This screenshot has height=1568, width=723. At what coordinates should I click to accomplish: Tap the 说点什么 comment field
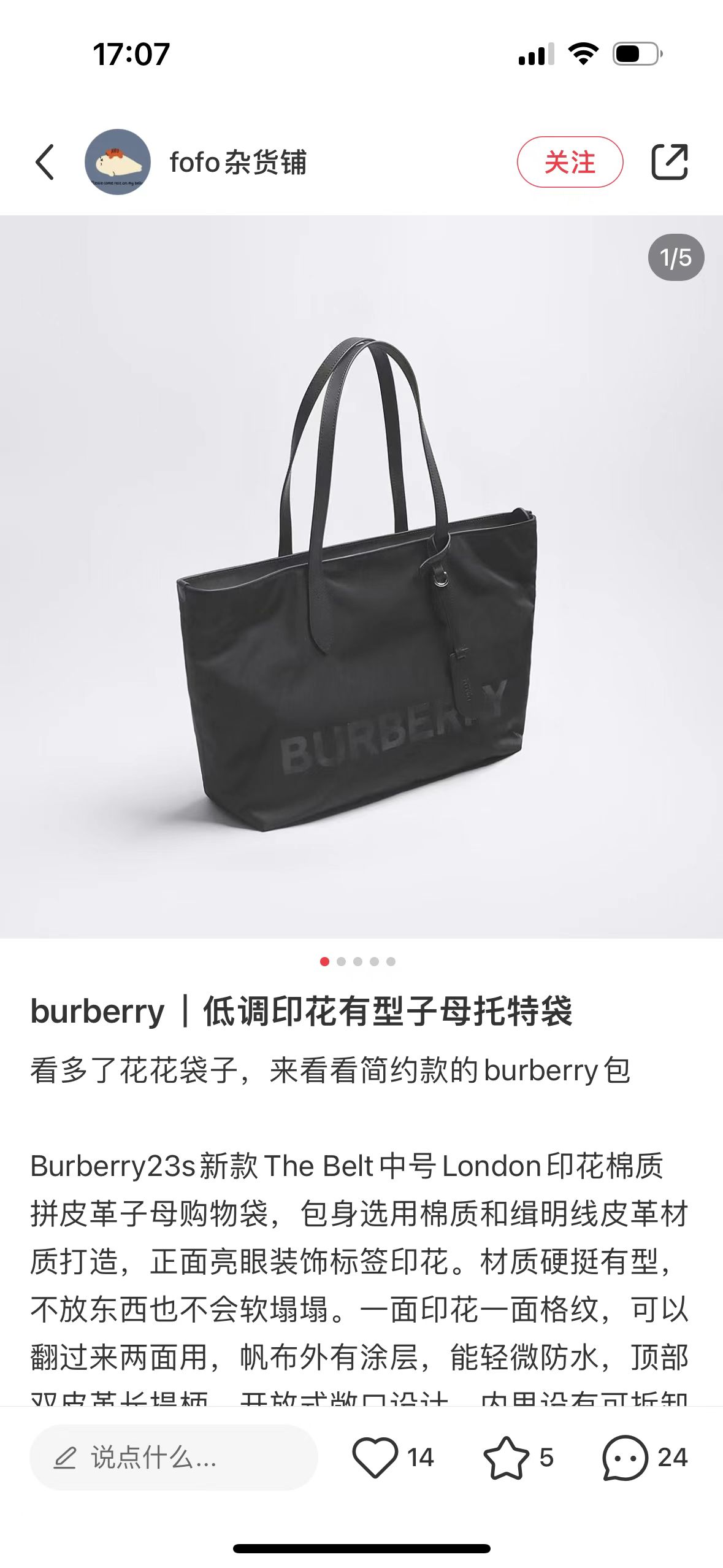click(173, 1458)
